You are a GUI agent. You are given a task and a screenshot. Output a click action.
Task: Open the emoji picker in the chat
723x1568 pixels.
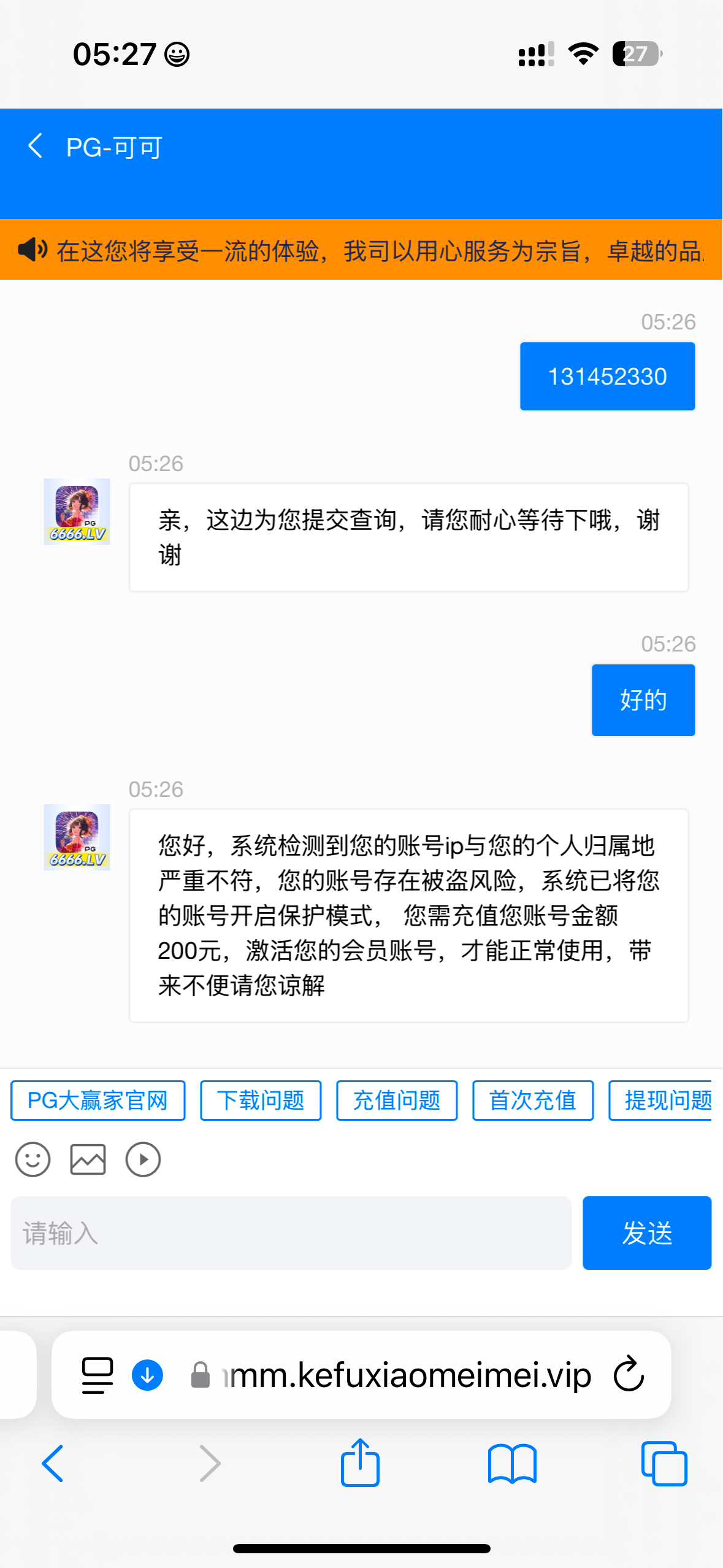pyautogui.click(x=33, y=1159)
